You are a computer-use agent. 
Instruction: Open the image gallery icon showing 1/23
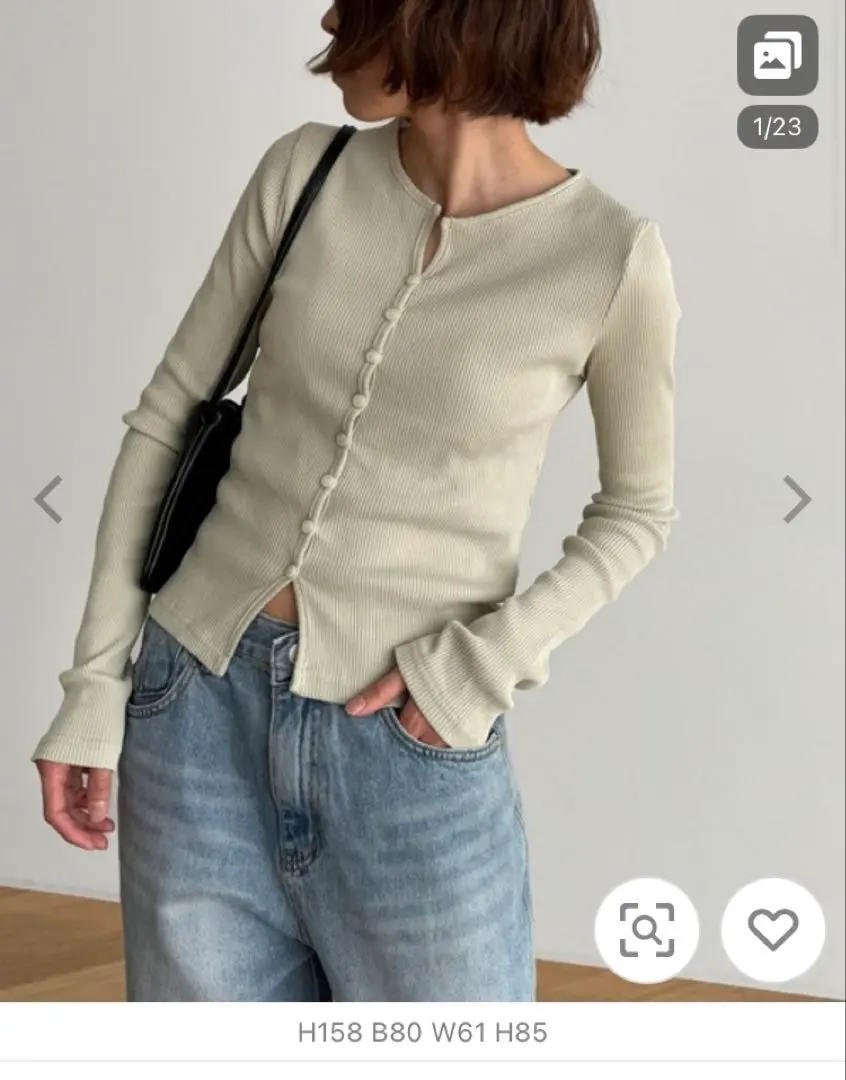(x=777, y=56)
